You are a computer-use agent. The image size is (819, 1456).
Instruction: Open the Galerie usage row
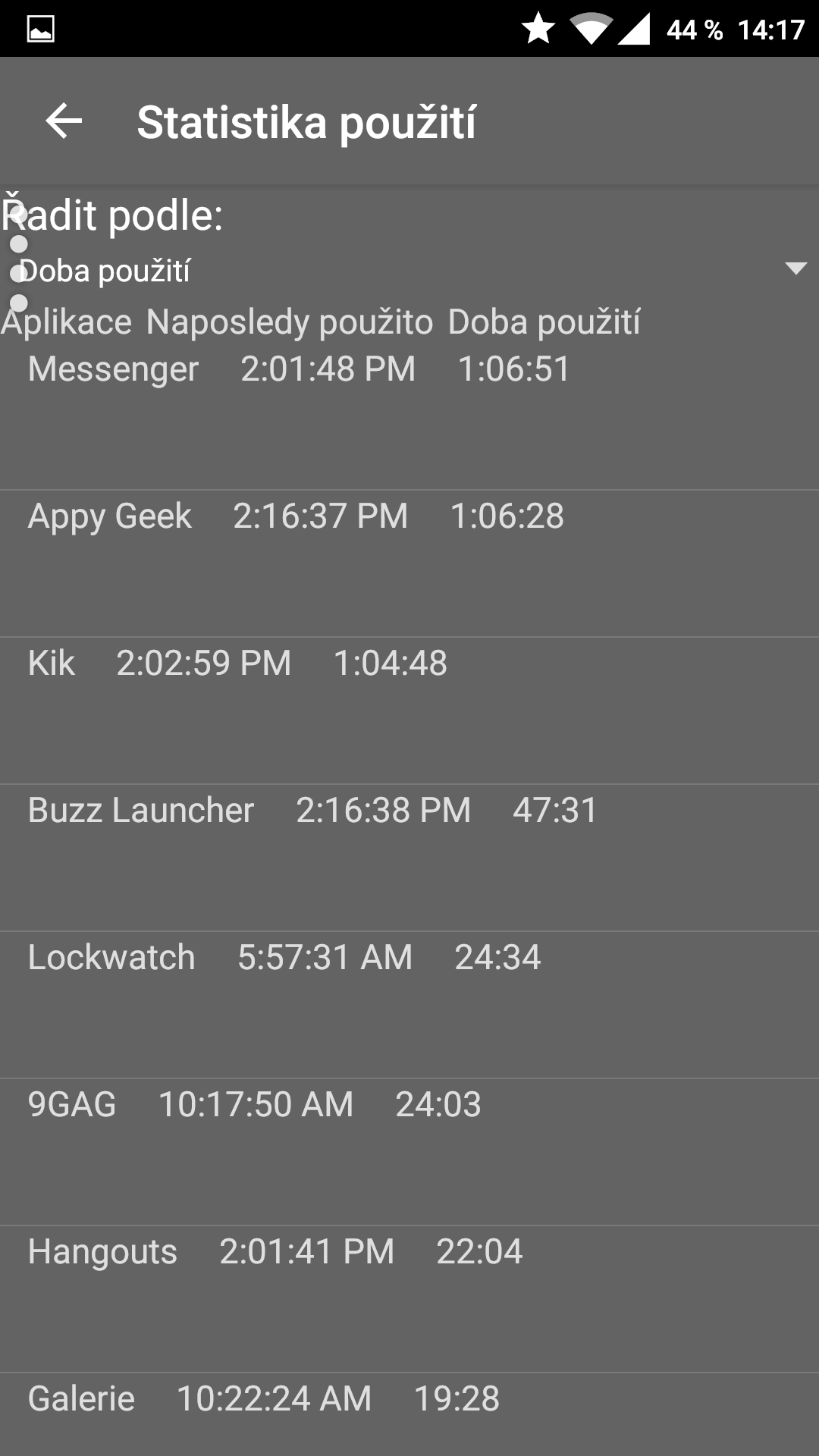(409, 1415)
